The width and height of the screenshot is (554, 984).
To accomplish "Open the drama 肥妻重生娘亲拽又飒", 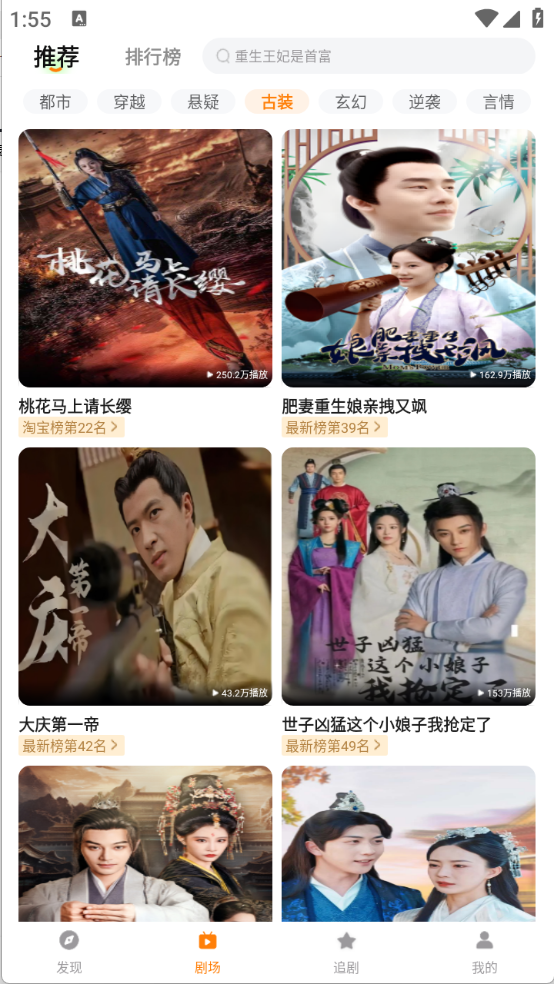I will point(408,258).
